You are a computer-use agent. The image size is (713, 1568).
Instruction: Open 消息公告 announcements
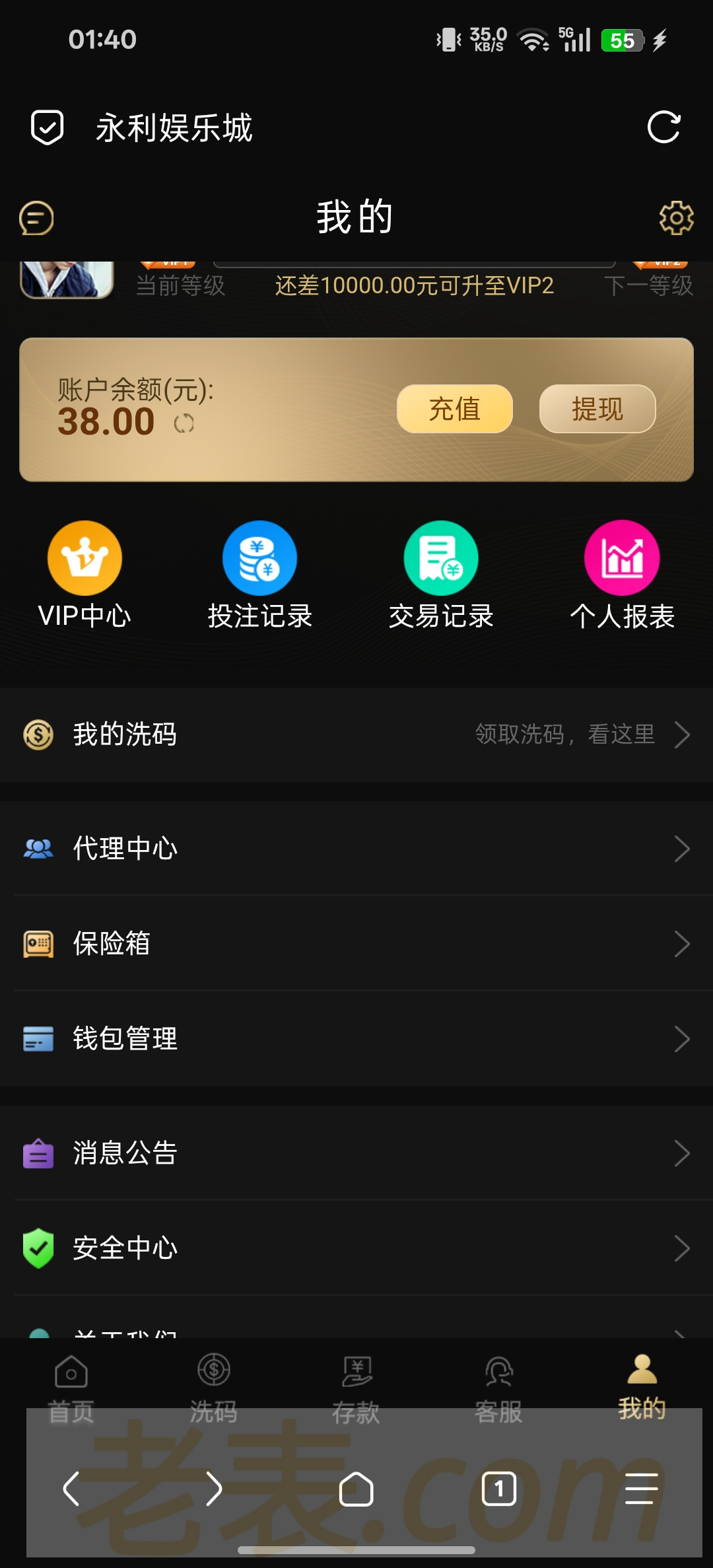click(356, 1153)
